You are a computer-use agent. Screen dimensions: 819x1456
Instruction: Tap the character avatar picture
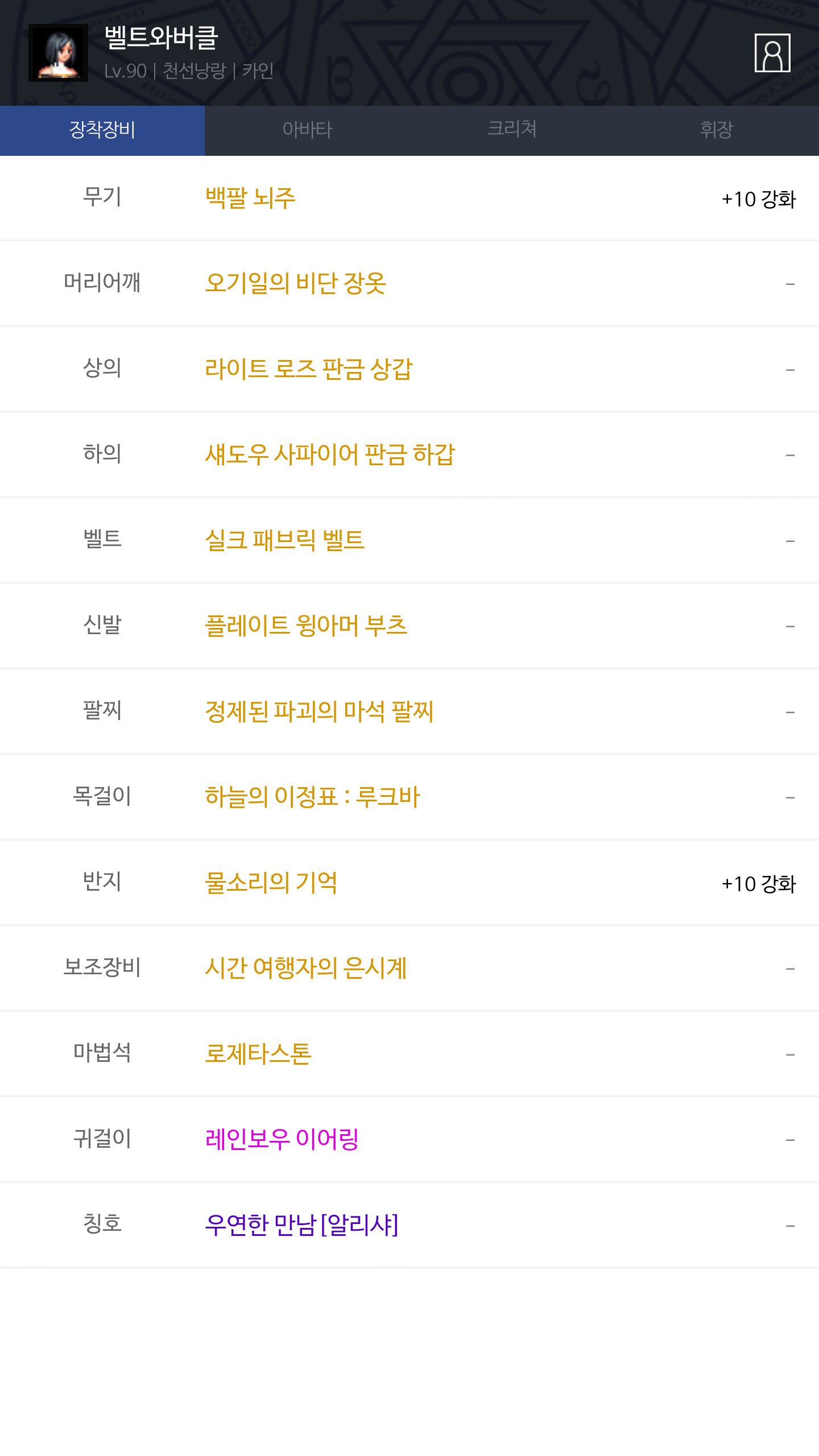(x=58, y=53)
